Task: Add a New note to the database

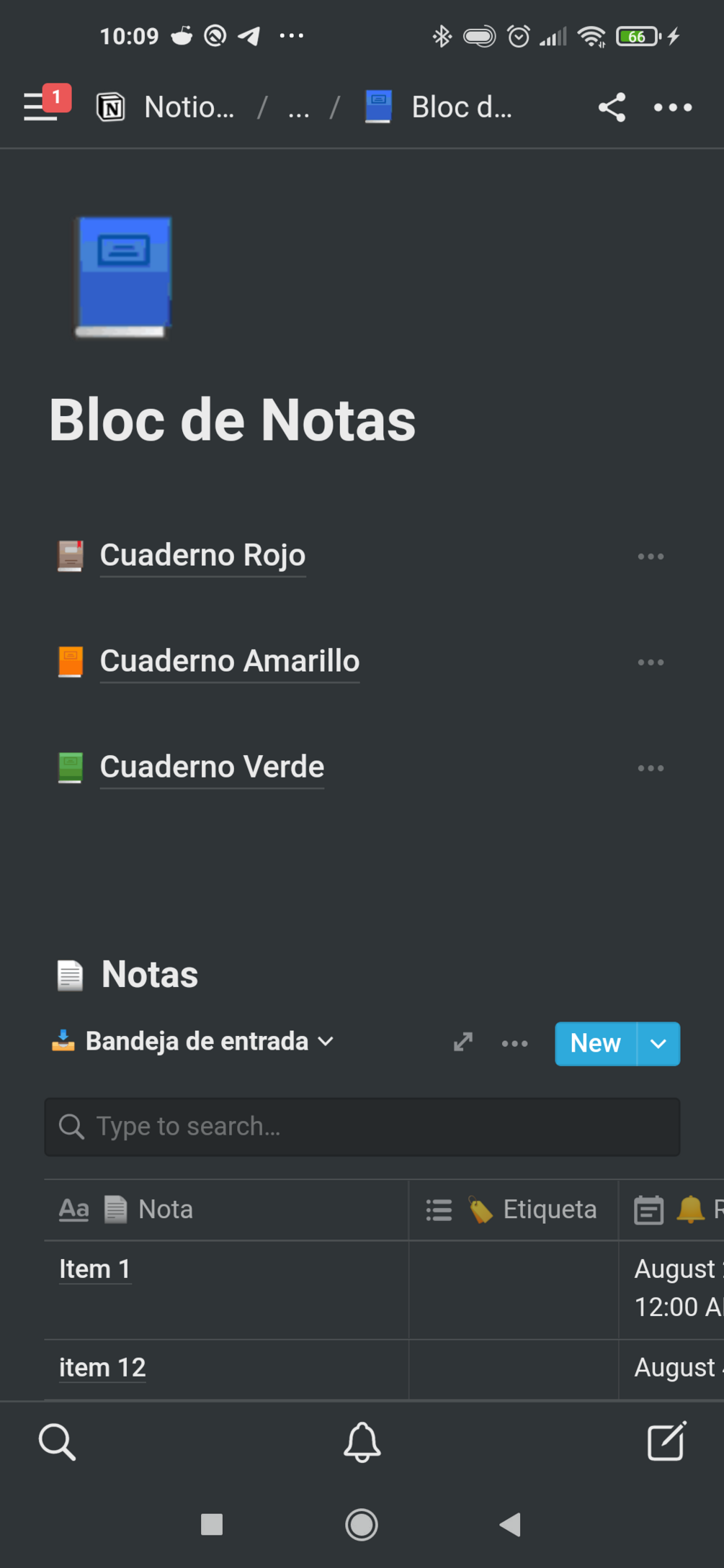Action: tap(595, 1043)
